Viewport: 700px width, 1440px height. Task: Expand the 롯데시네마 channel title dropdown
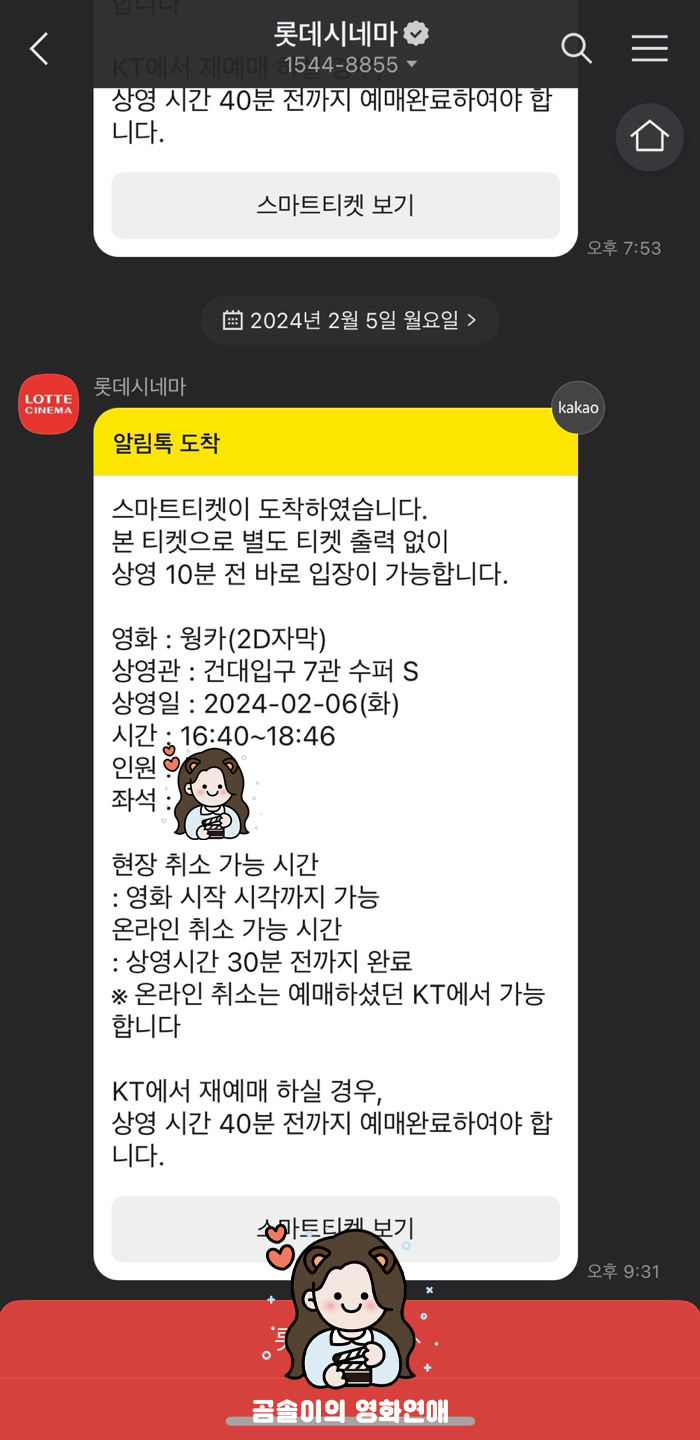click(351, 47)
